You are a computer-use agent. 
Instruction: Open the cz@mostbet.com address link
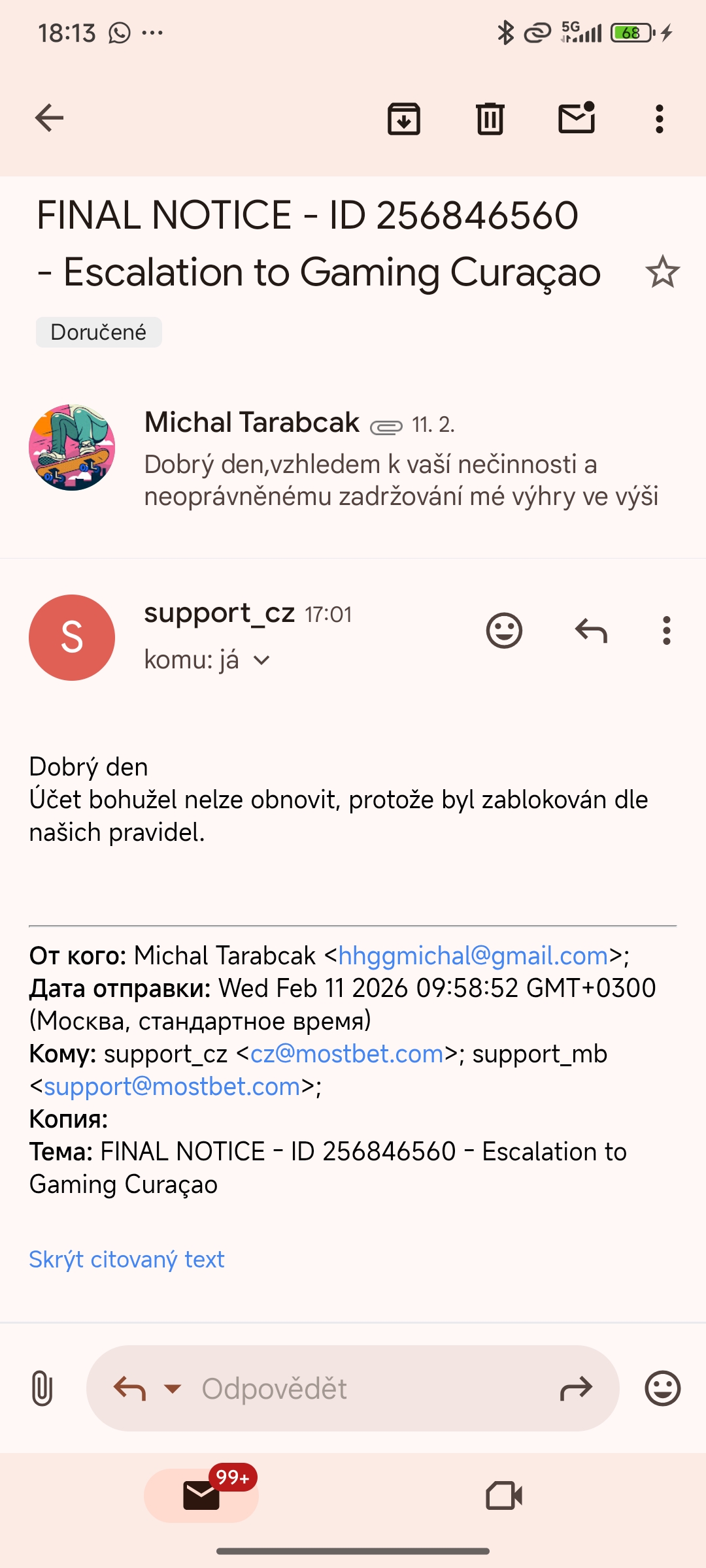click(x=346, y=1054)
